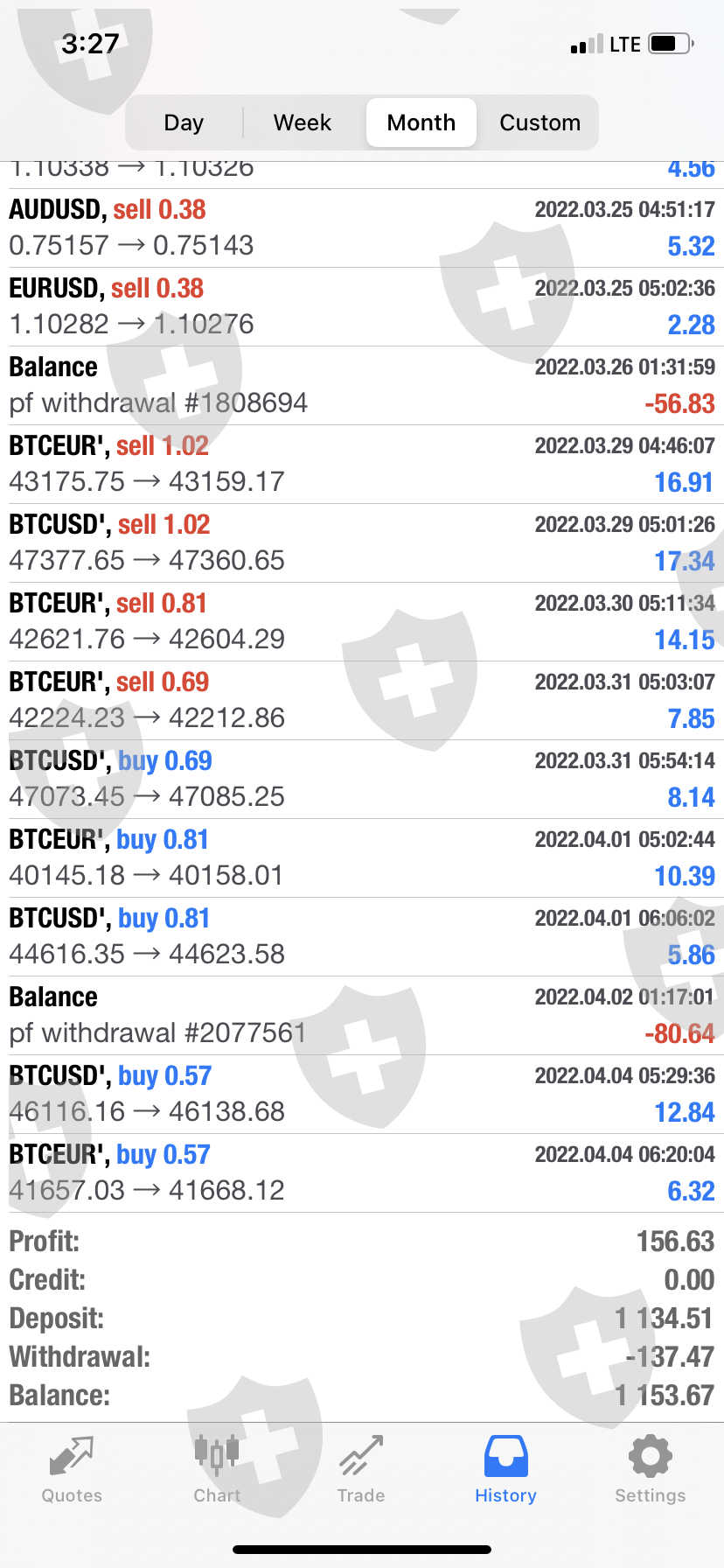View the BTCUSD' buy 0.69 deal
Viewport: 724px width, 1568px height.
(x=362, y=779)
